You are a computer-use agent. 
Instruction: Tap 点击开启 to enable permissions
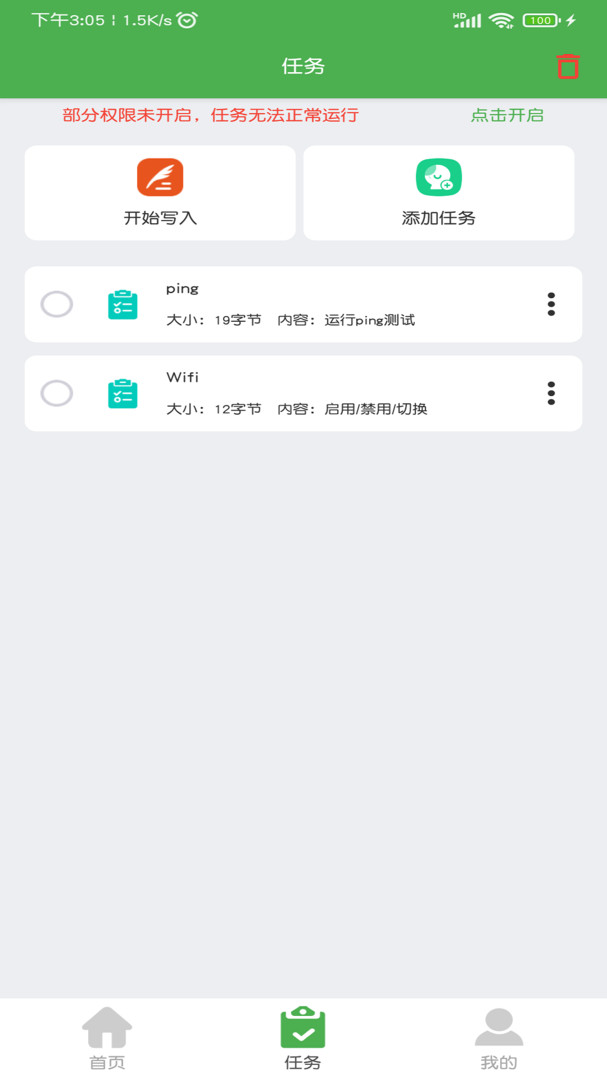pyautogui.click(x=507, y=115)
